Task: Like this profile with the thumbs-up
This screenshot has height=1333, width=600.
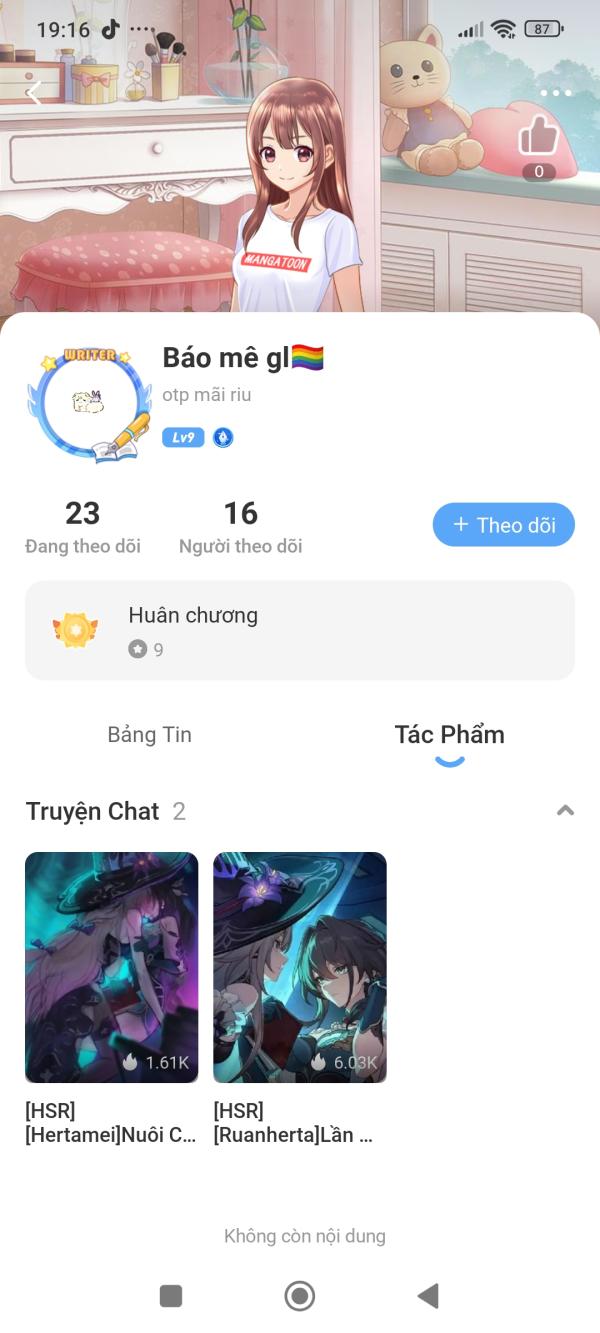Action: (539, 137)
